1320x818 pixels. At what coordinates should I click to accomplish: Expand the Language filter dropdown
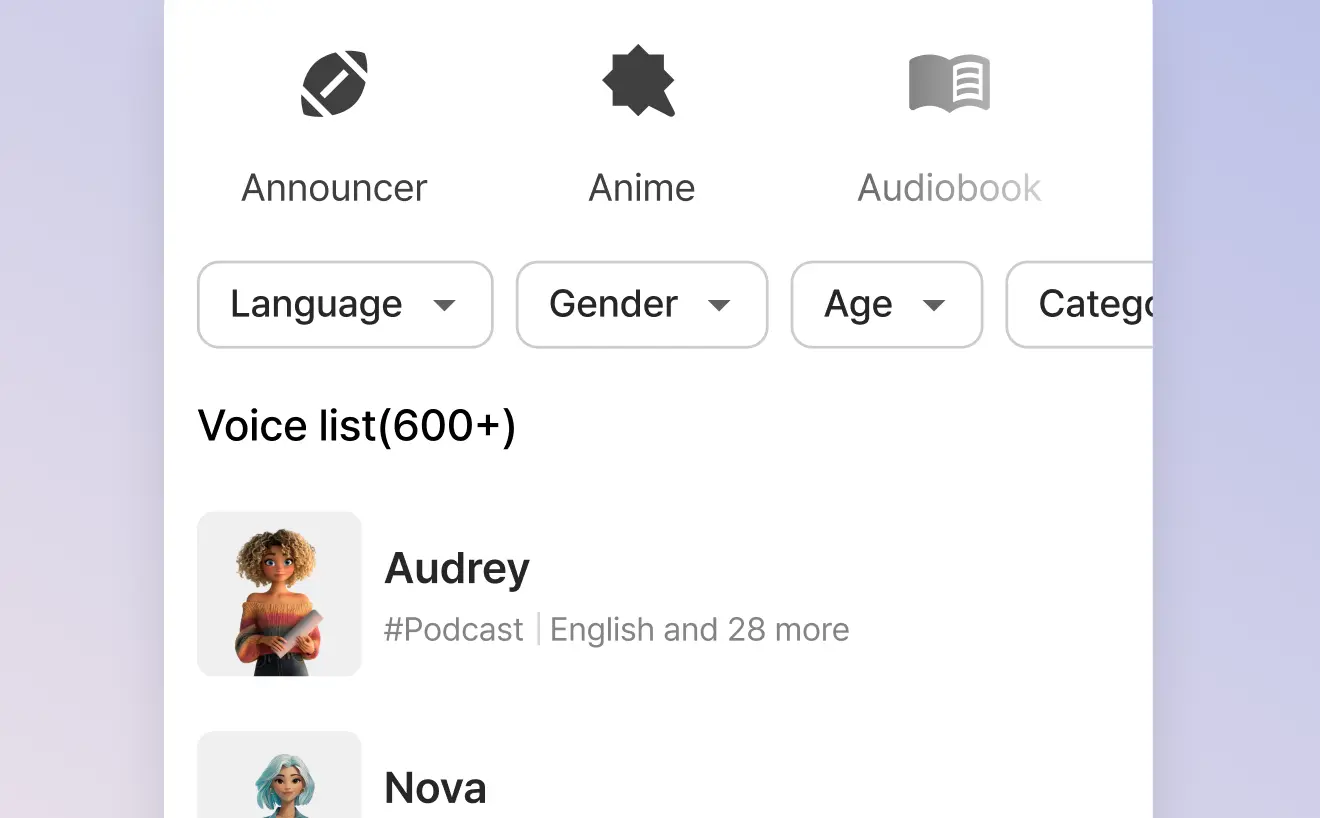click(x=345, y=304)
